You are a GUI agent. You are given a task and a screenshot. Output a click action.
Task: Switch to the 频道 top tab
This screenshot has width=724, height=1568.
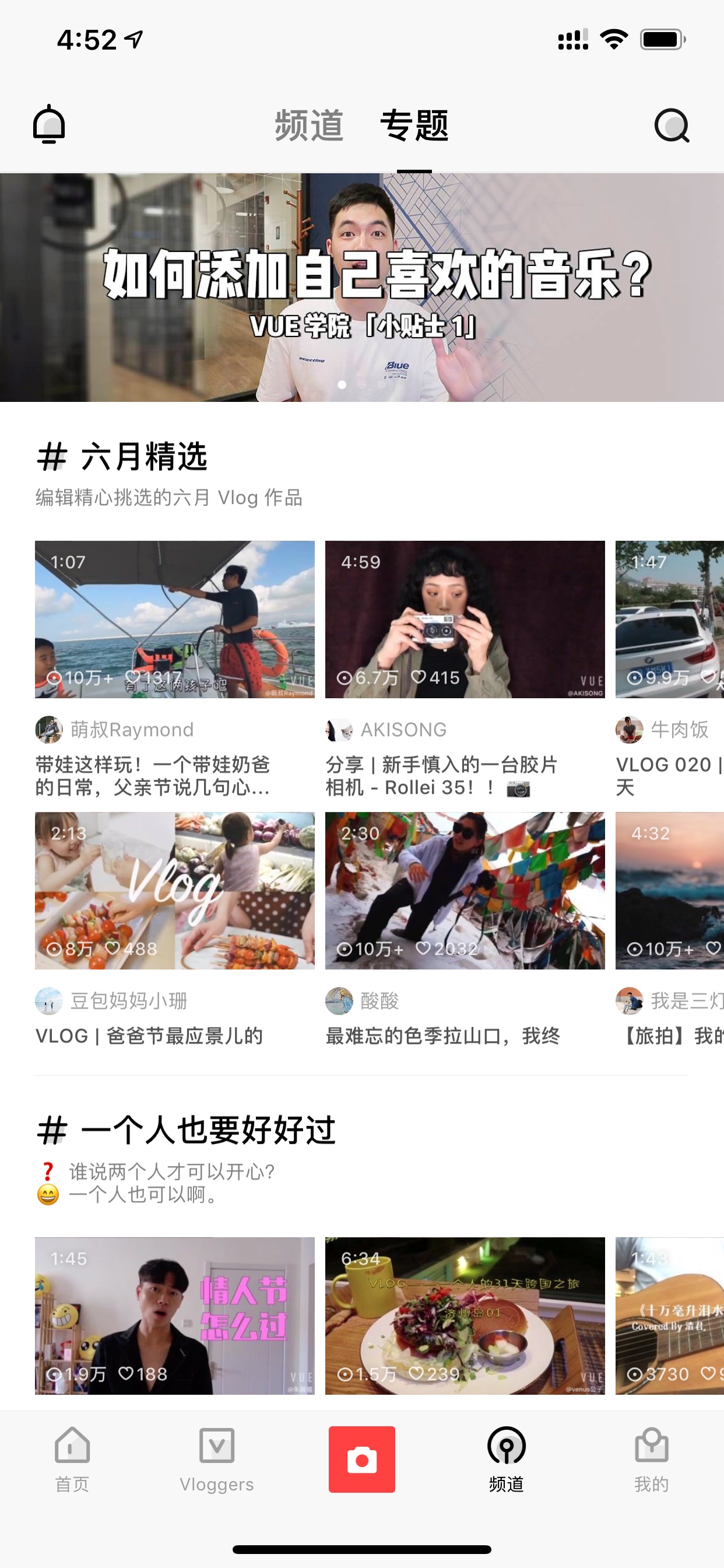point(309,125)
